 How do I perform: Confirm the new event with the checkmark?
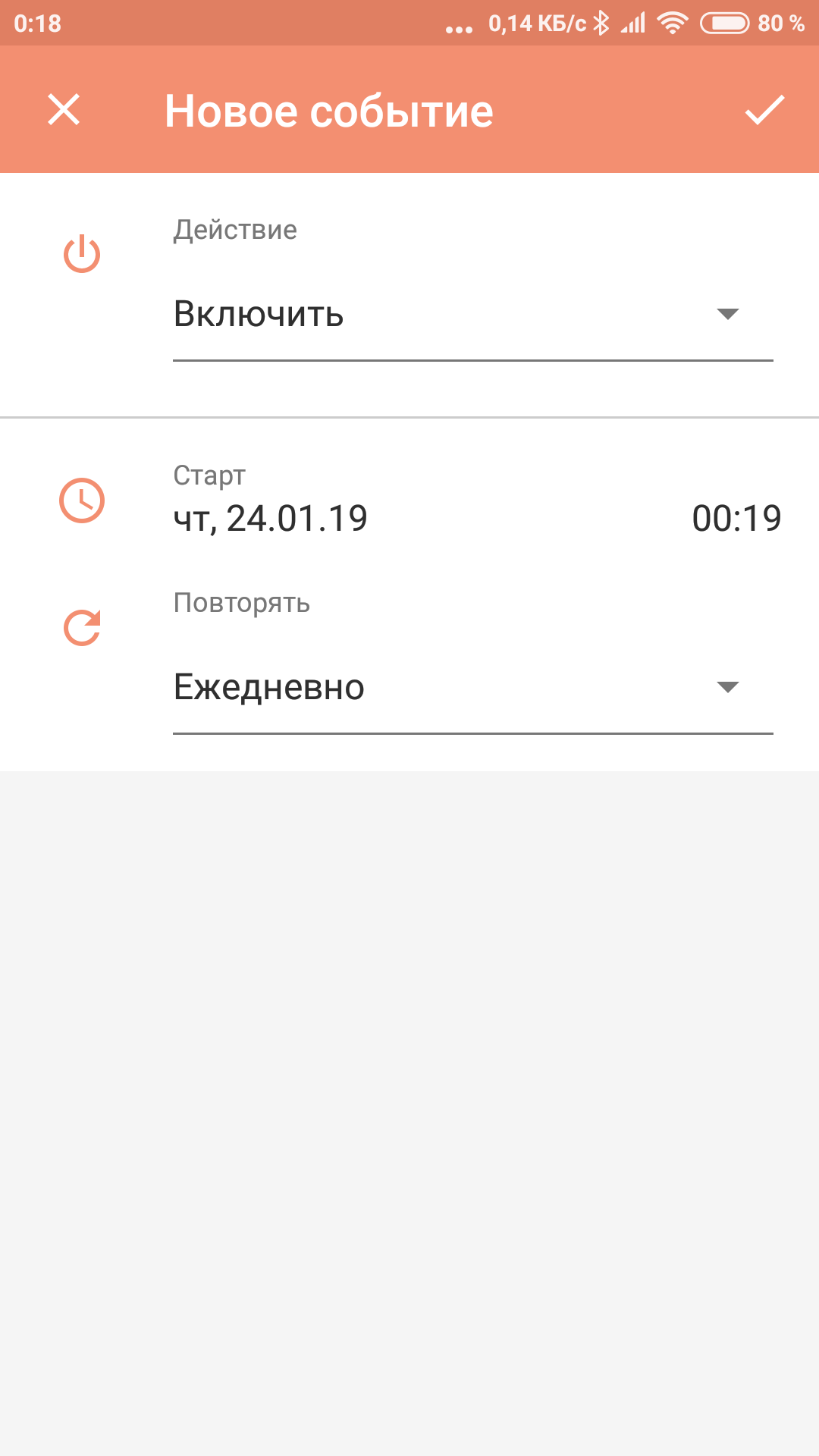point(764,110)
